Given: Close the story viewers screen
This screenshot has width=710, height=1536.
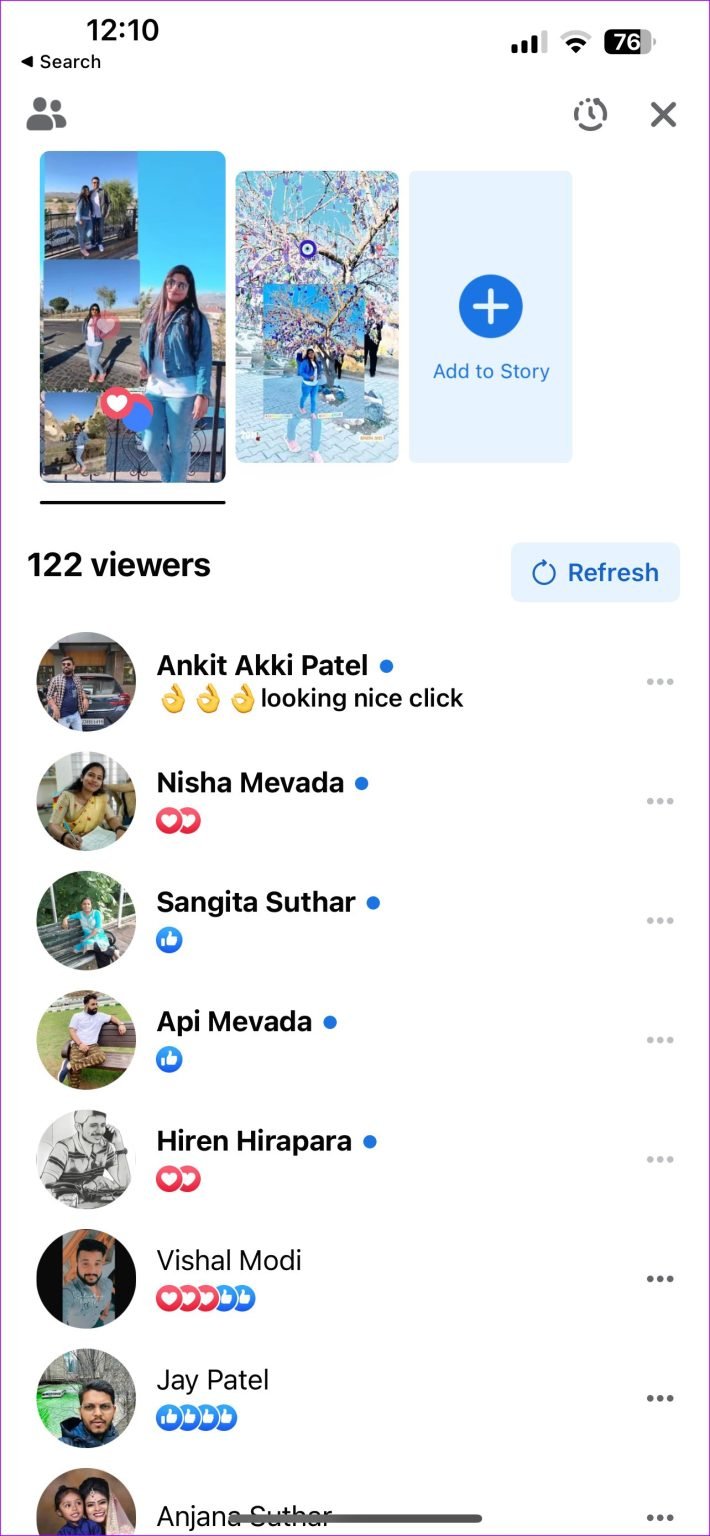Looking at the screenshot, I should coord(663,115).
